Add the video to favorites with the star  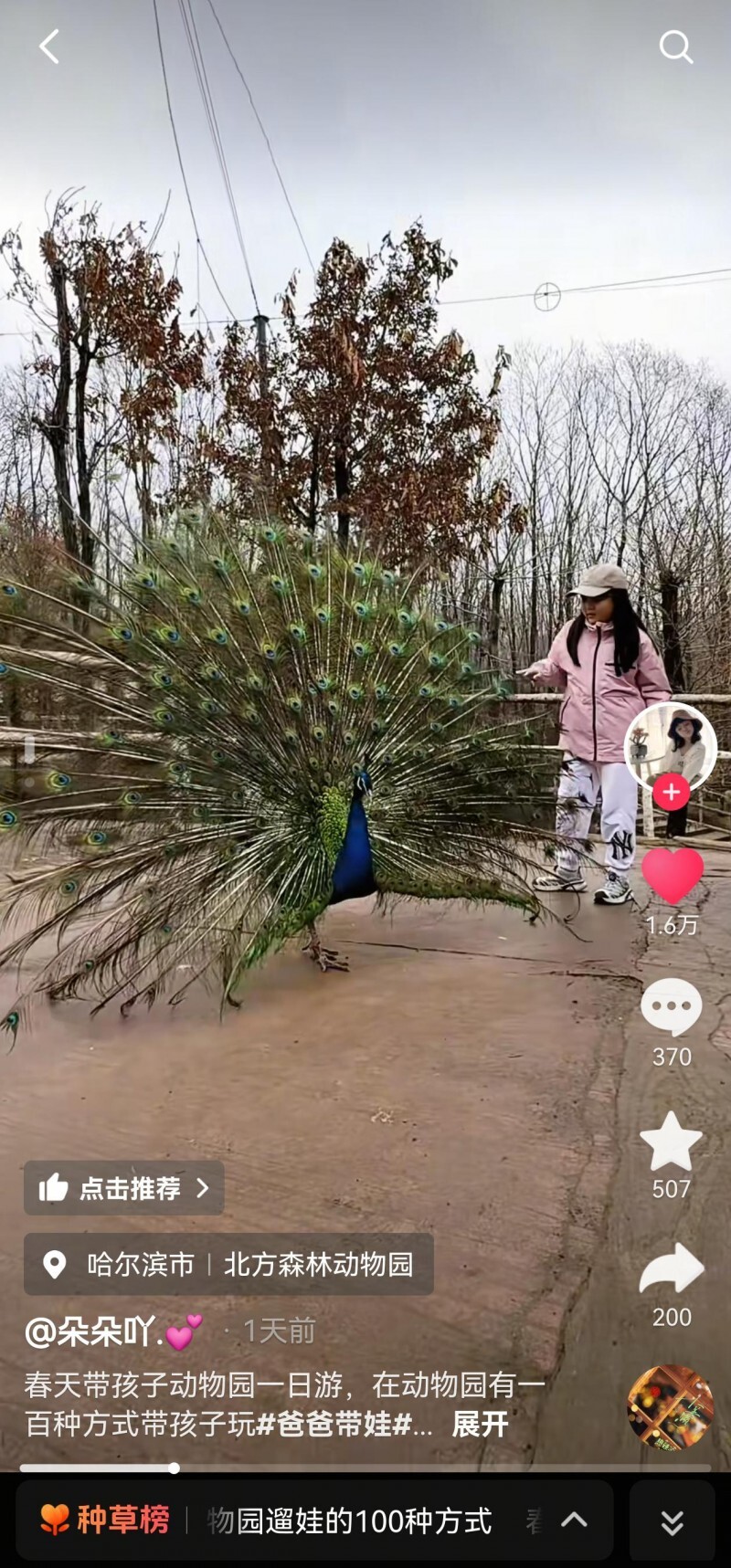point(672,1142)
